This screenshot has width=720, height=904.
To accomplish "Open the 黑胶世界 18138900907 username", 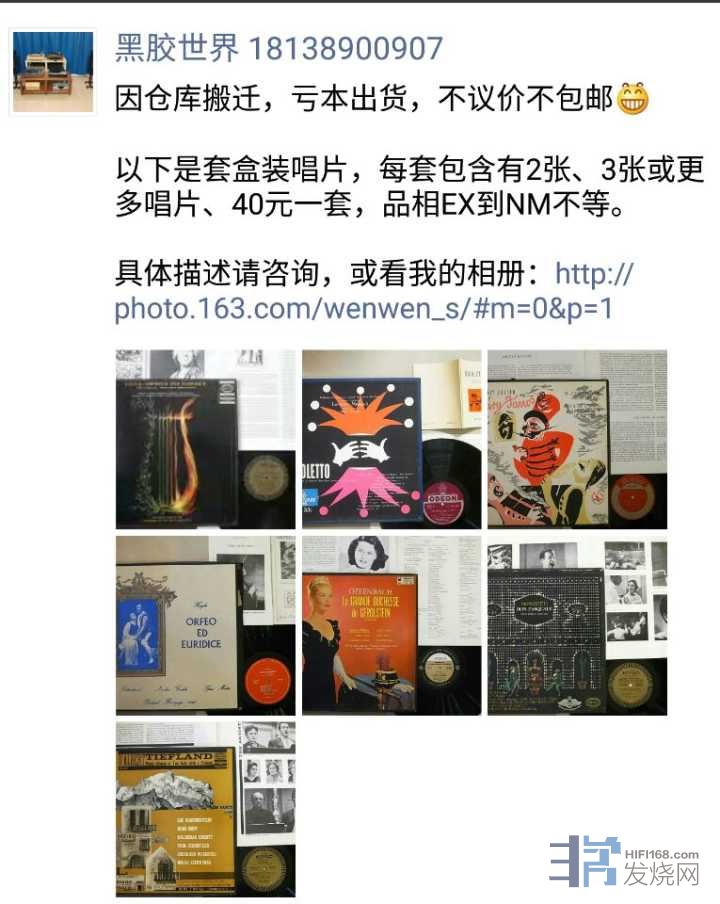I will pos(278,47).
